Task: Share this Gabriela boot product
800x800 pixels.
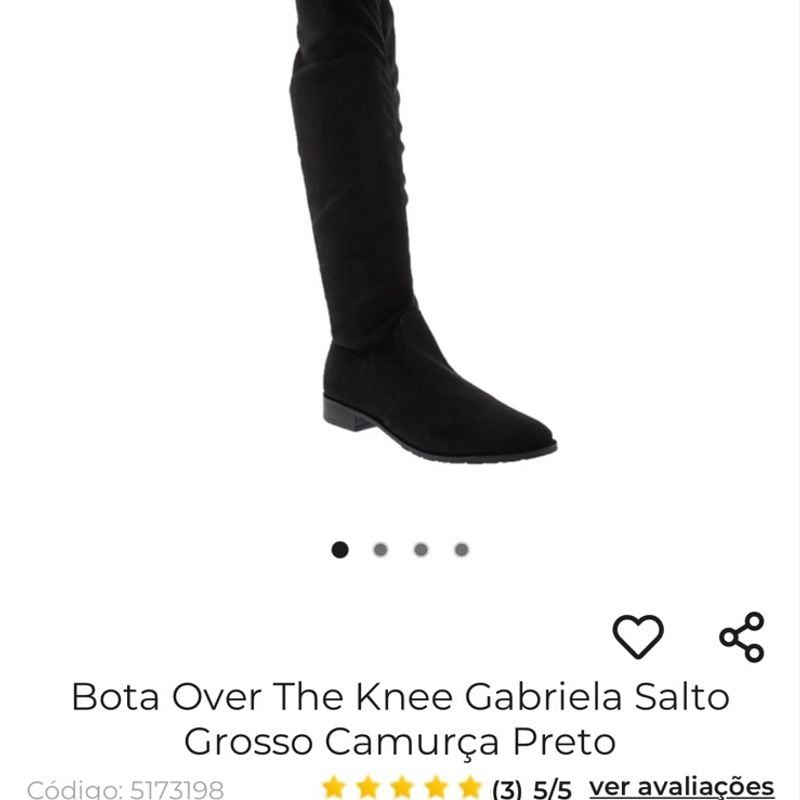Action: pyautogui.click(x=742, y=637)
